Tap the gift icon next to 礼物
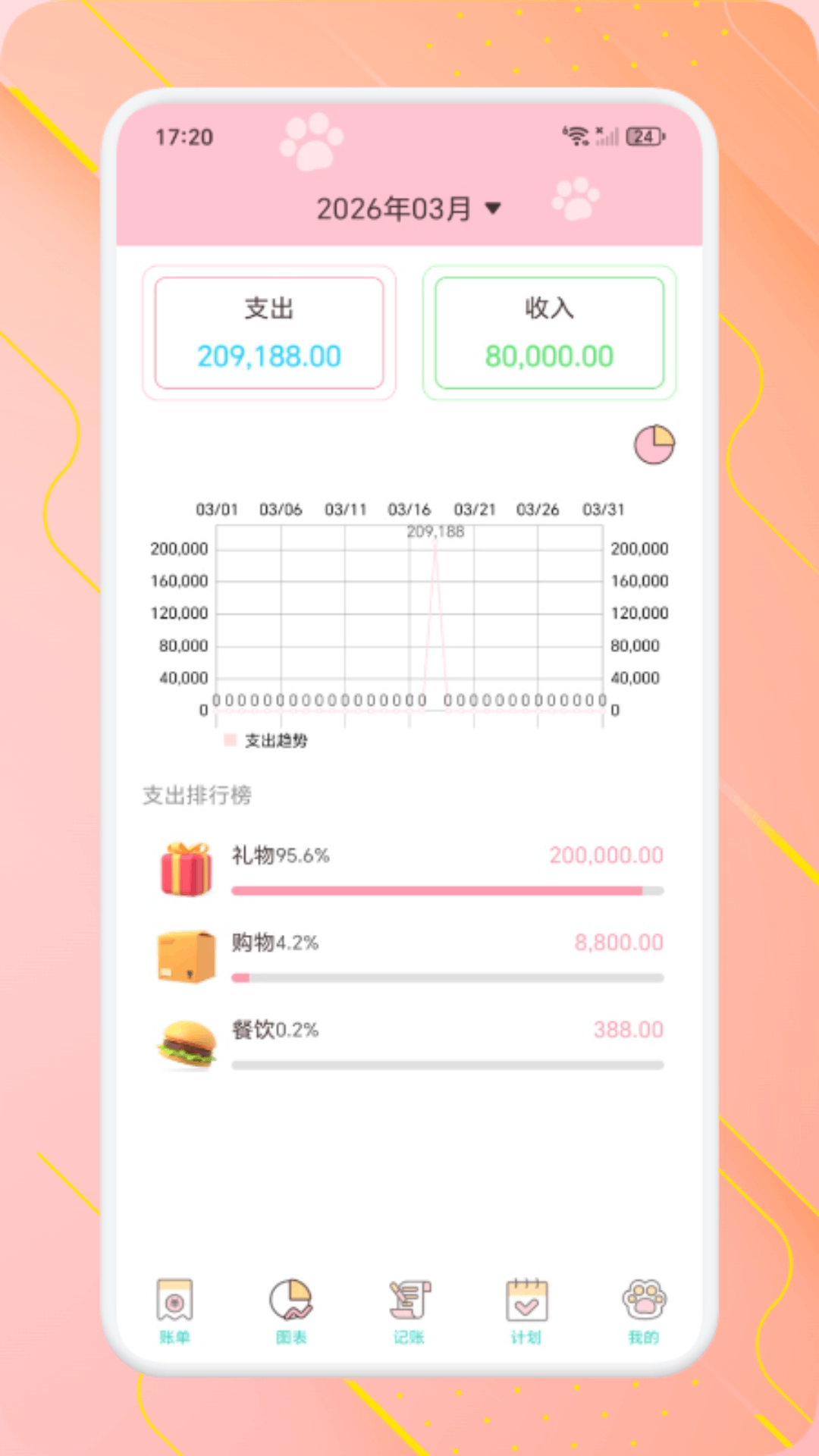 coord(186,861)
